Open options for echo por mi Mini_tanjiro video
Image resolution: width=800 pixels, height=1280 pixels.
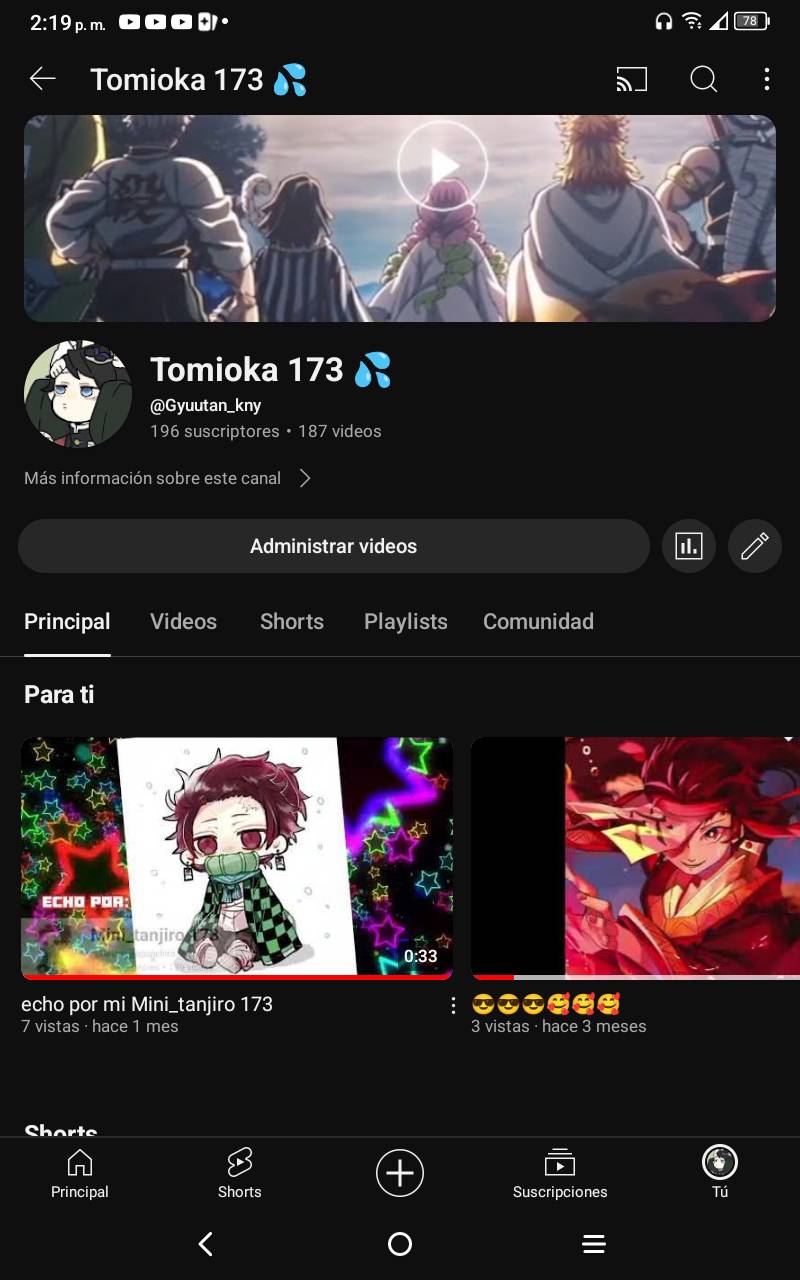point(453,1005)
